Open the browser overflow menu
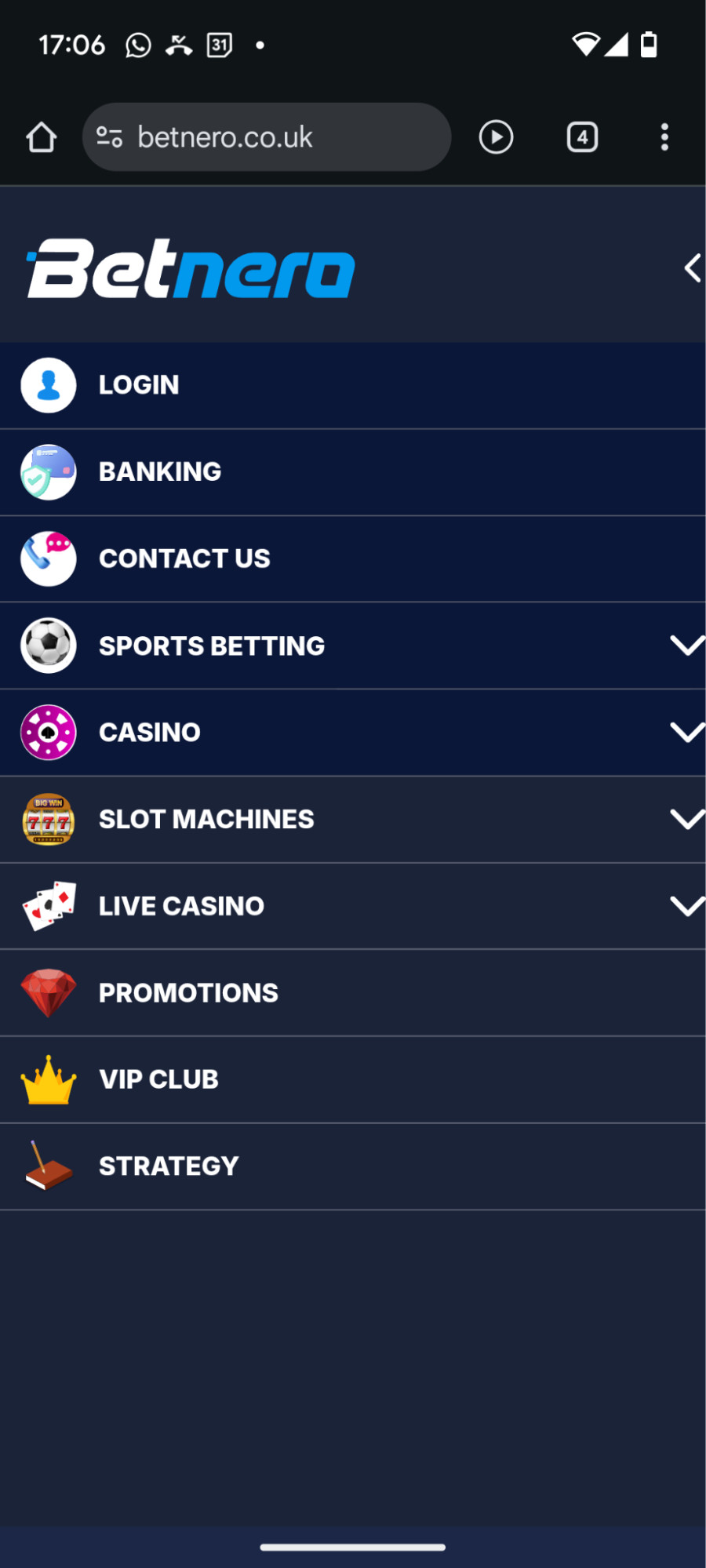The image size is (706, 1568). point(664,137)
